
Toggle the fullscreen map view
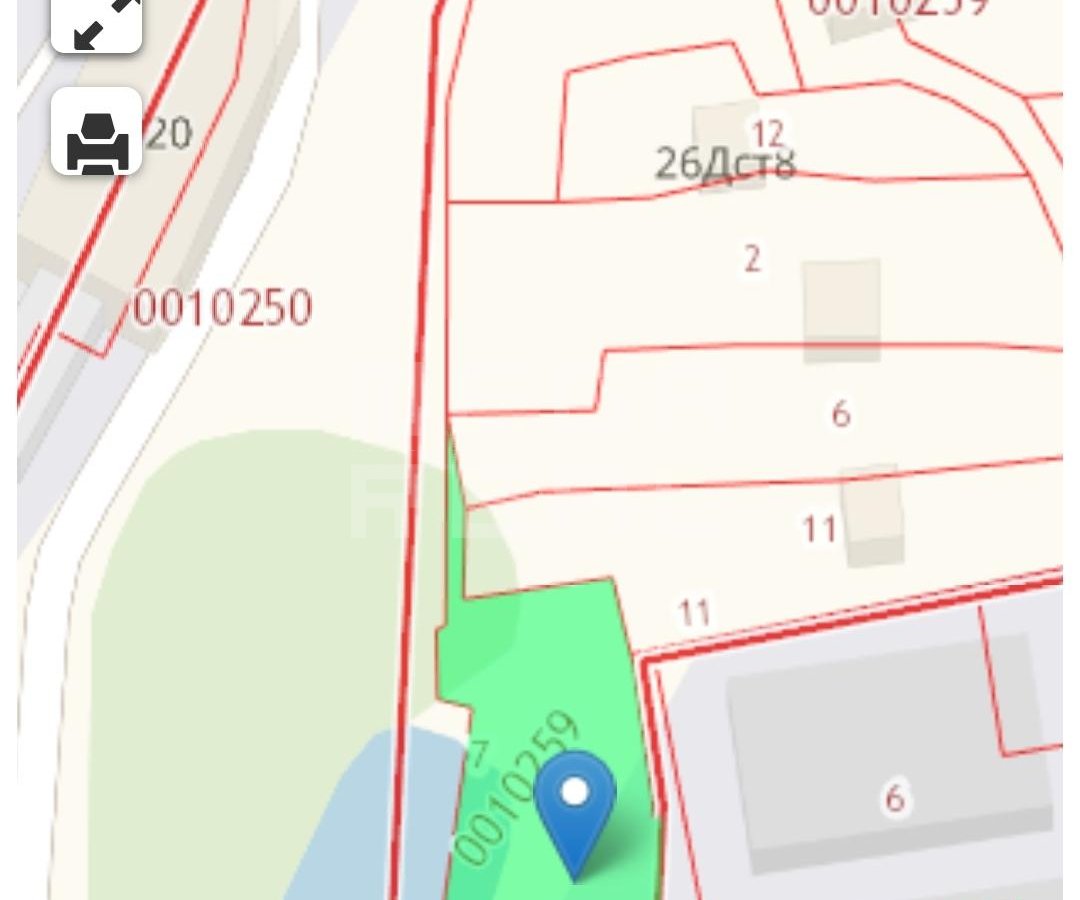click(96, 22)
